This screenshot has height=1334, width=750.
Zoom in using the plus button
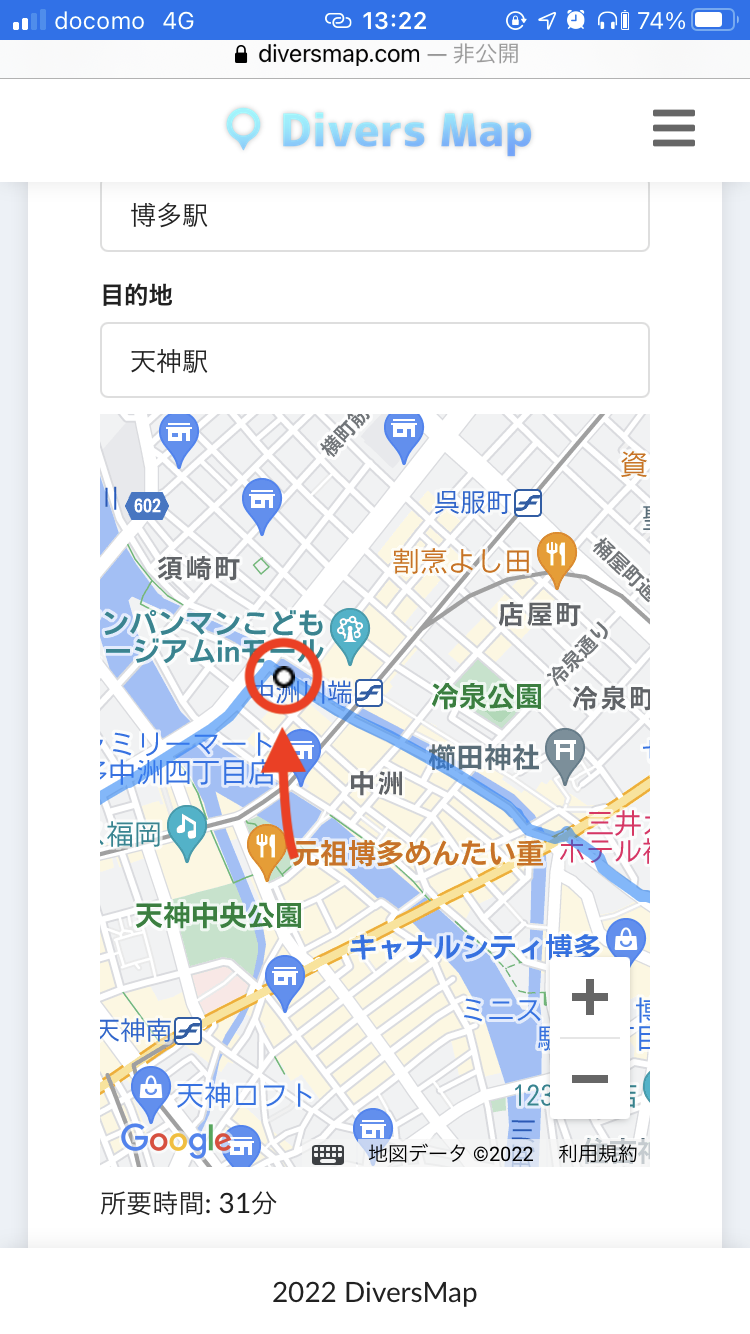point(590,995)
